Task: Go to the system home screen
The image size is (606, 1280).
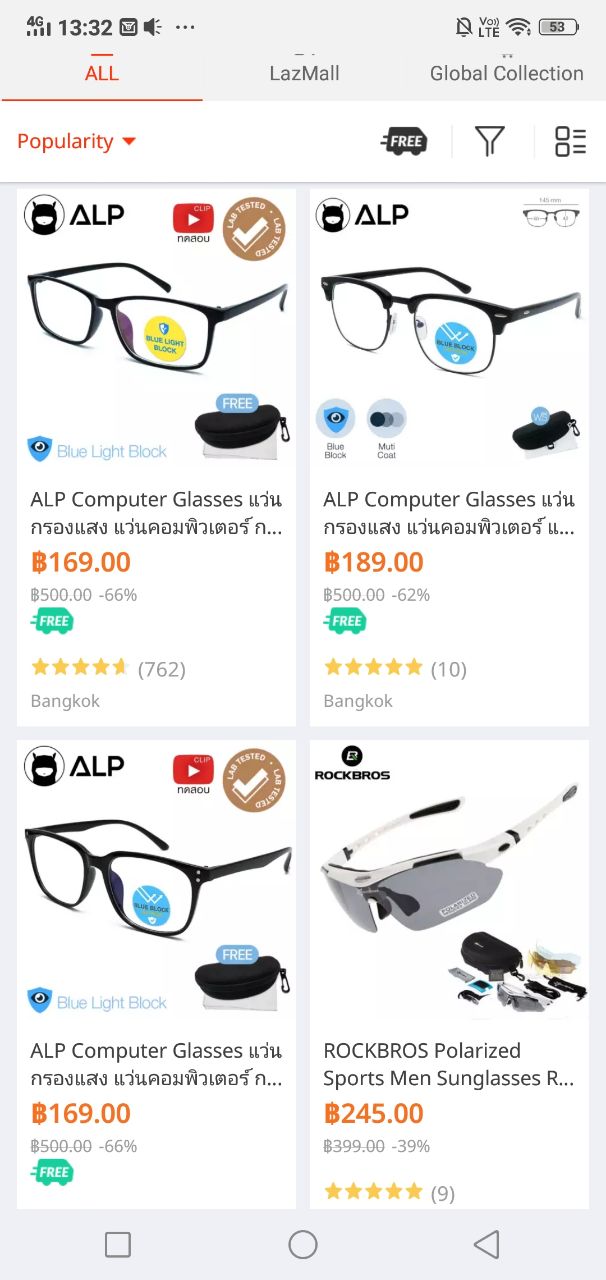Action: (303, 1244)
